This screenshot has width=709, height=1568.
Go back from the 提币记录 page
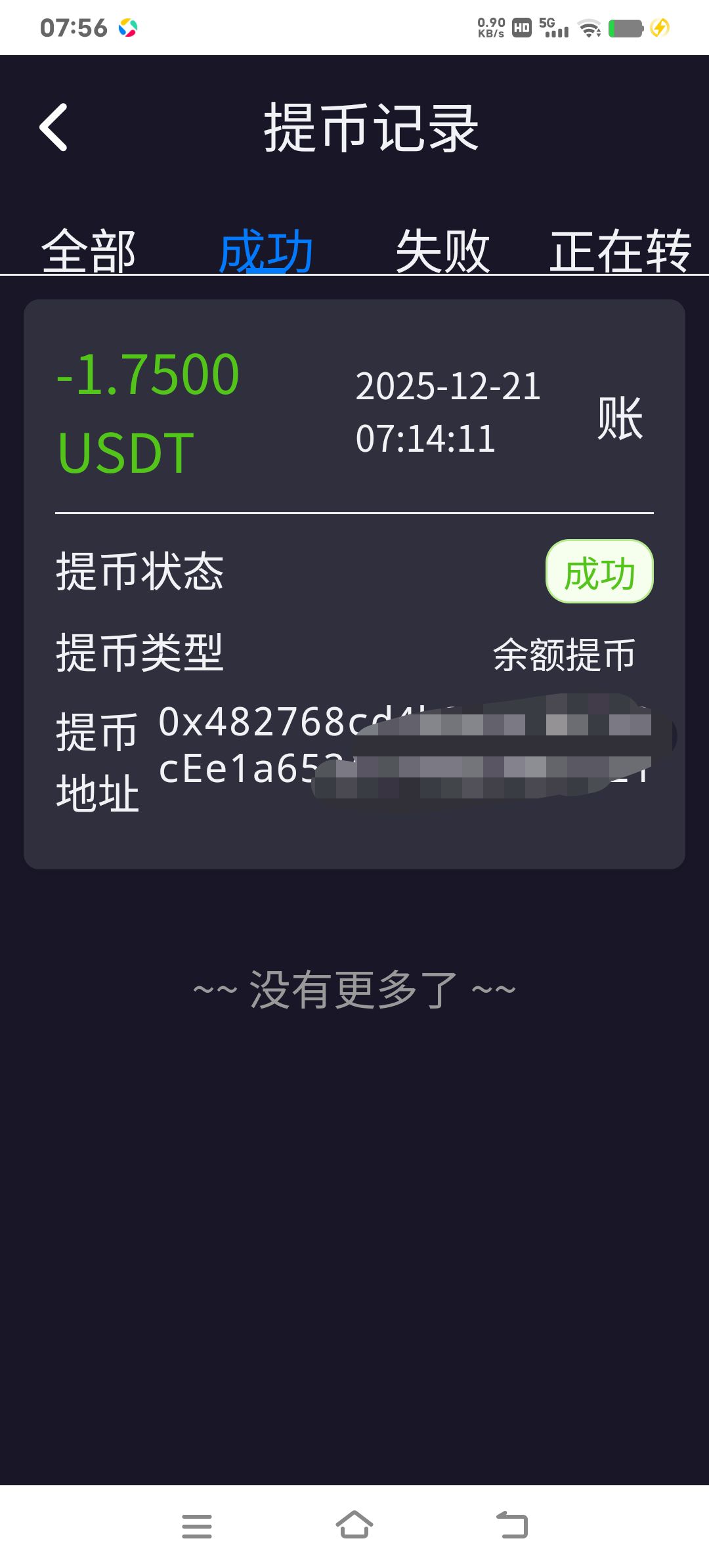pyautogui.click(x=54, y=127)
